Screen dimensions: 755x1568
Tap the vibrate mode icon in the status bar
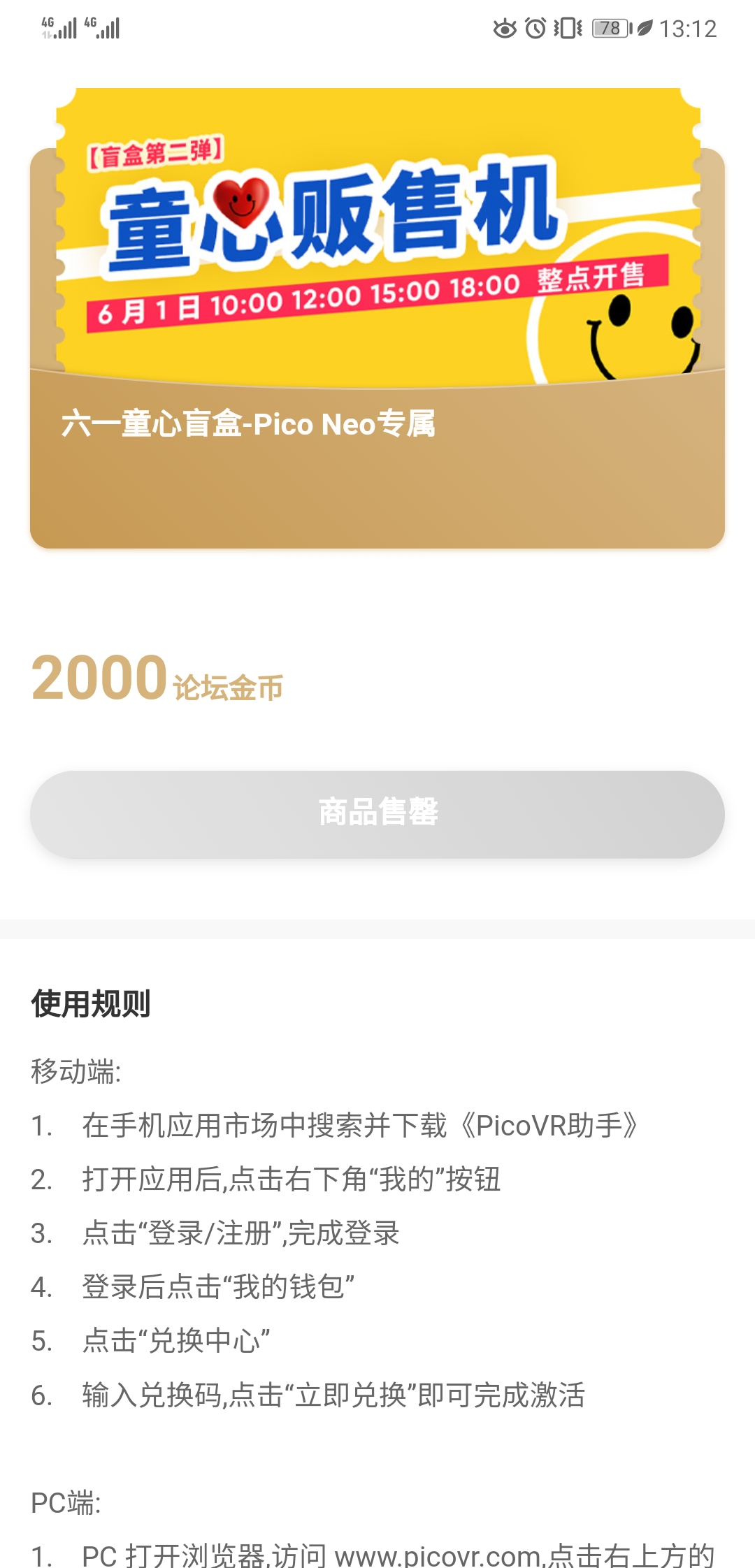pos(566,28)
